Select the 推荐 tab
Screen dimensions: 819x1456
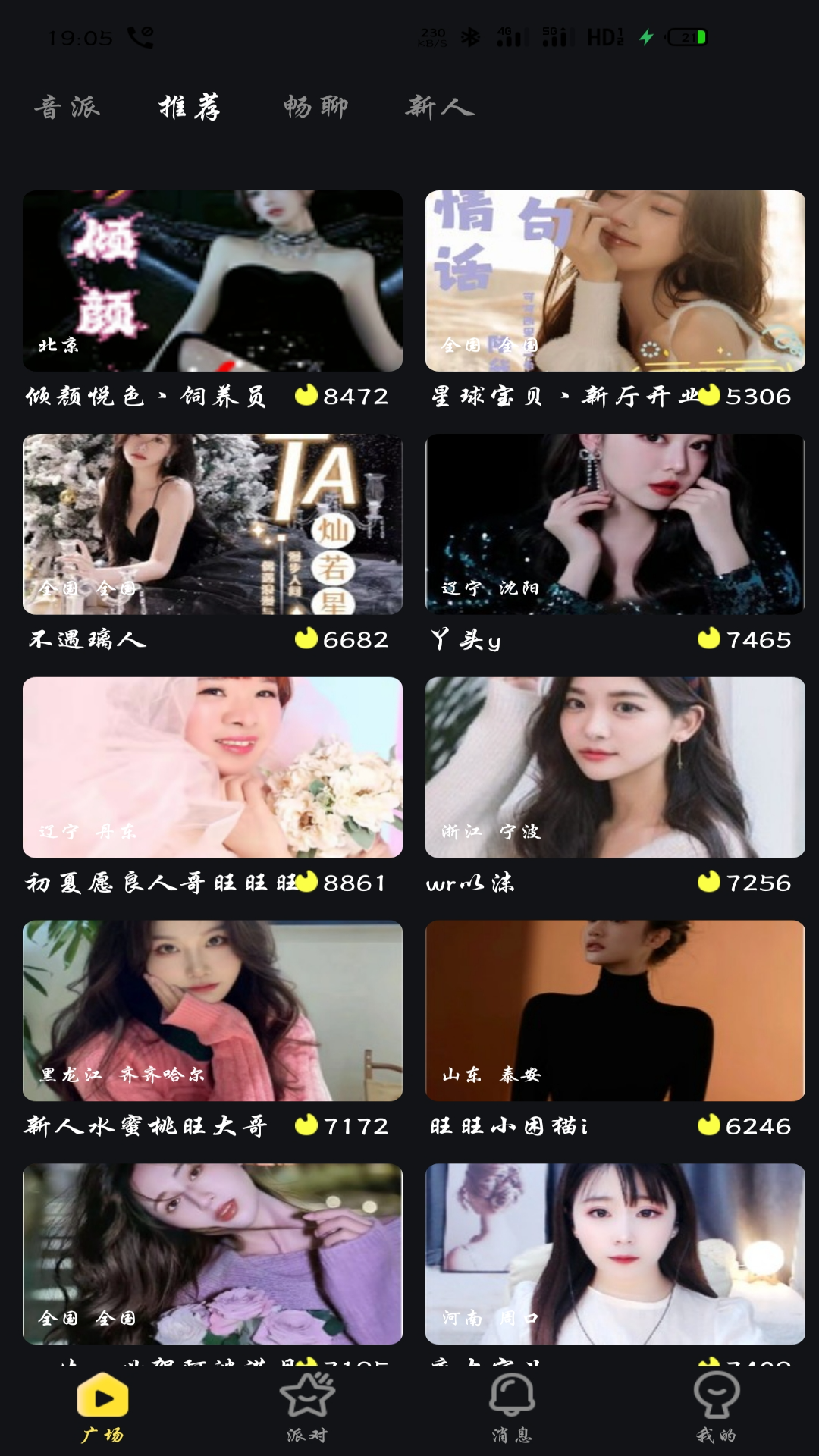pos(189,108)
